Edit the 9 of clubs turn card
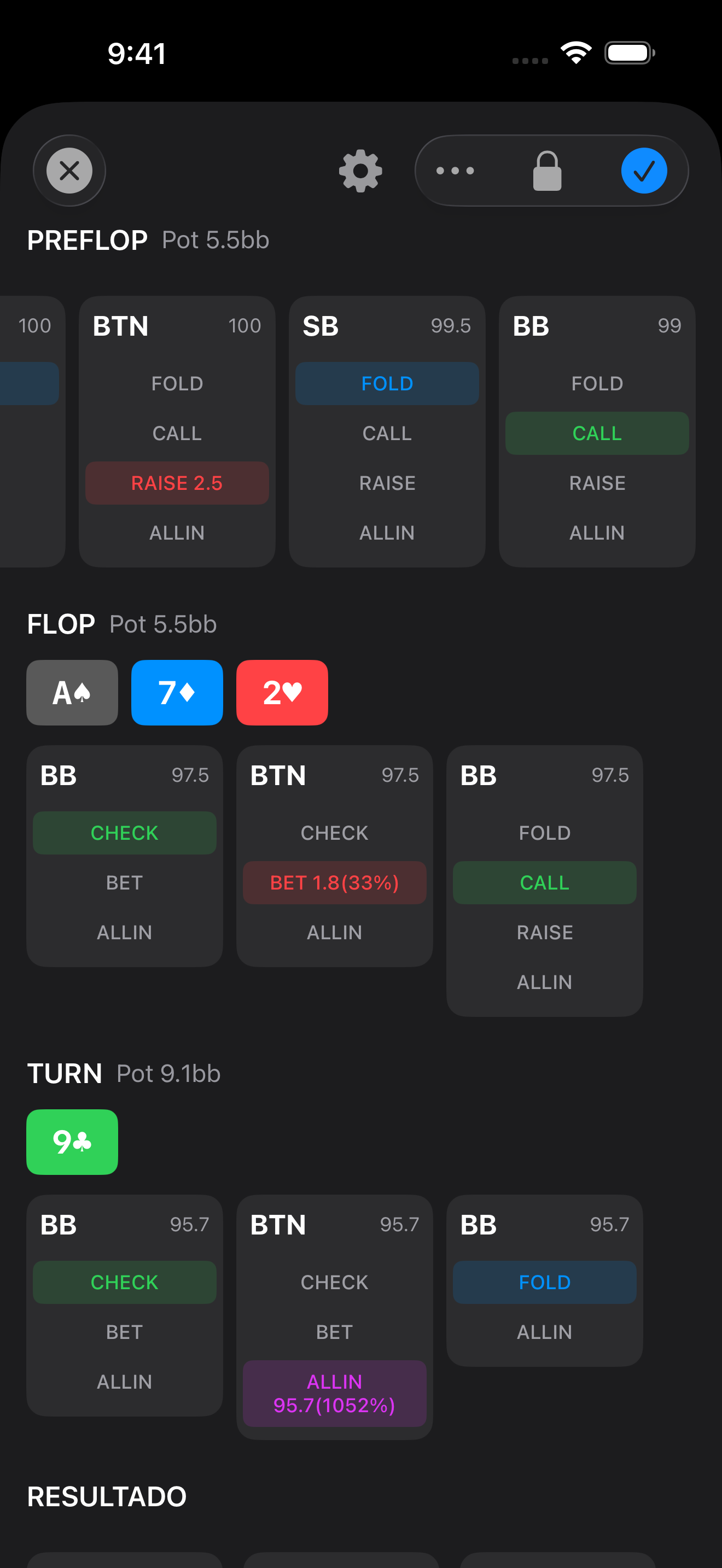The height and width of the screenshot is (1568, 722). coord(72,1142)
